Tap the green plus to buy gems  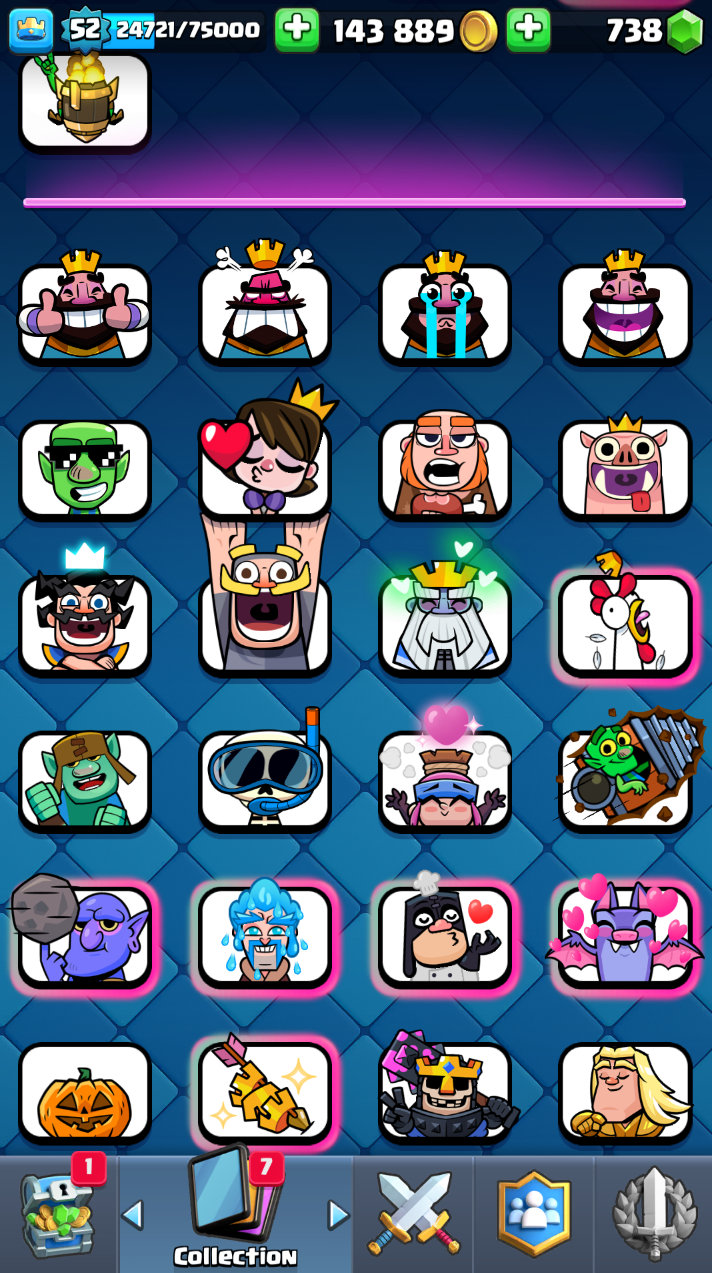528,30
